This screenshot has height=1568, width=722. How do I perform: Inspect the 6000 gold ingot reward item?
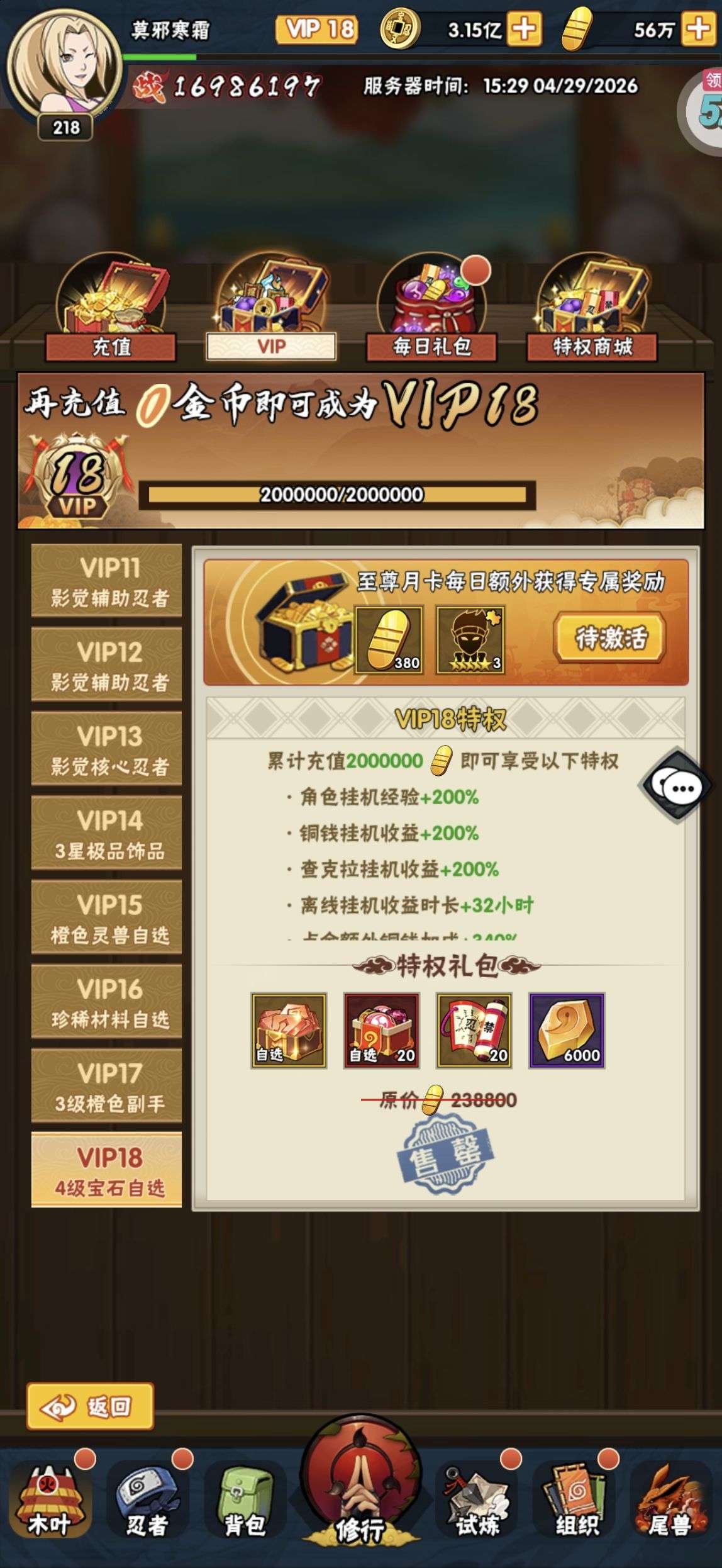[567, 1031]
